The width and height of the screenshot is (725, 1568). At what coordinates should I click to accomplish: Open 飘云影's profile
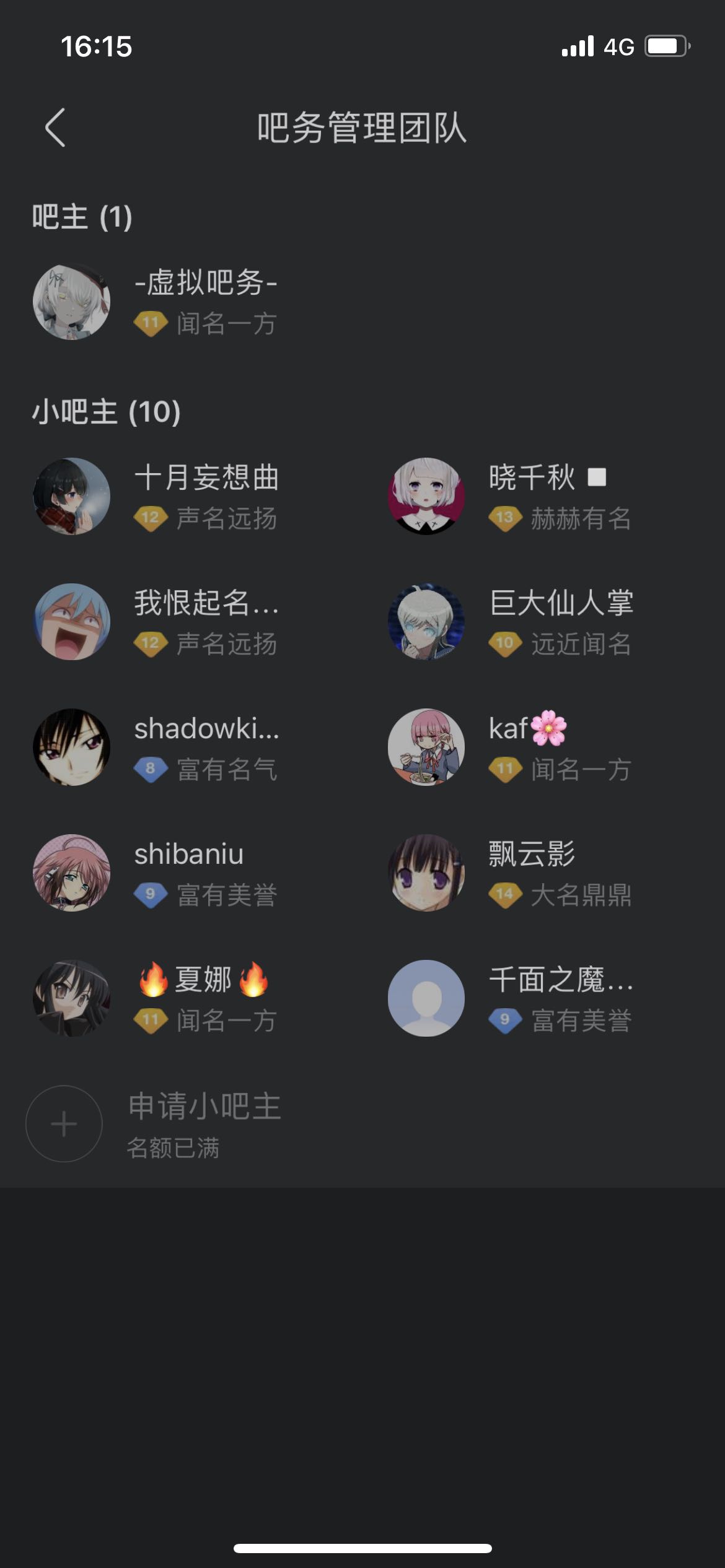pos(509,873)
